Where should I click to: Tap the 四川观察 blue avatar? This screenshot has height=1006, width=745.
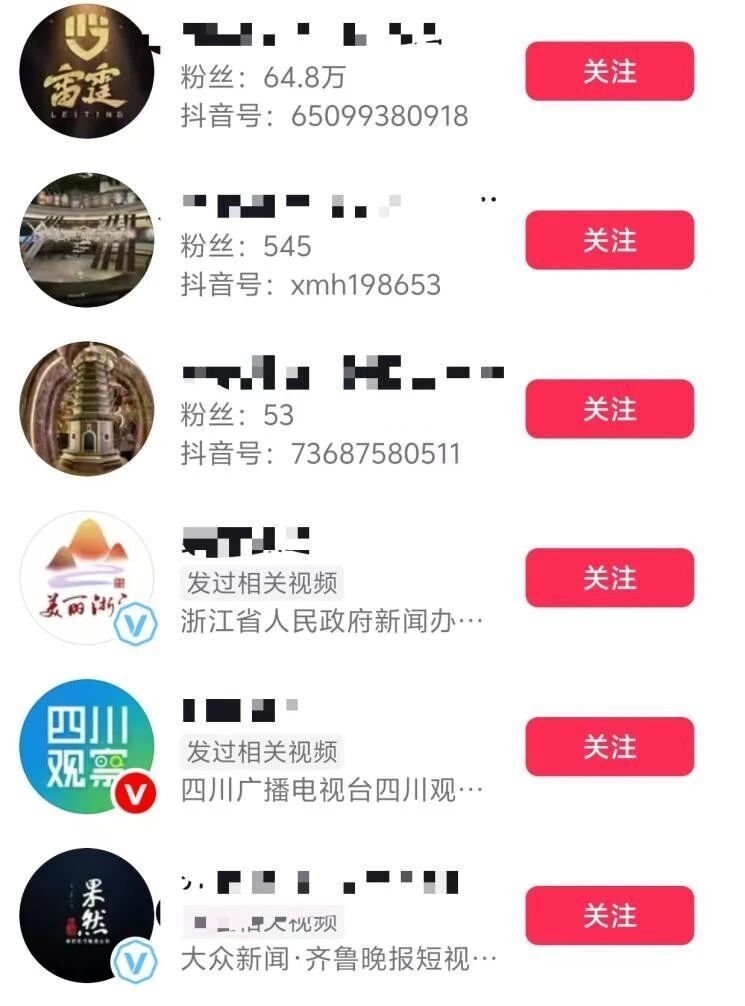coord(86,745)
